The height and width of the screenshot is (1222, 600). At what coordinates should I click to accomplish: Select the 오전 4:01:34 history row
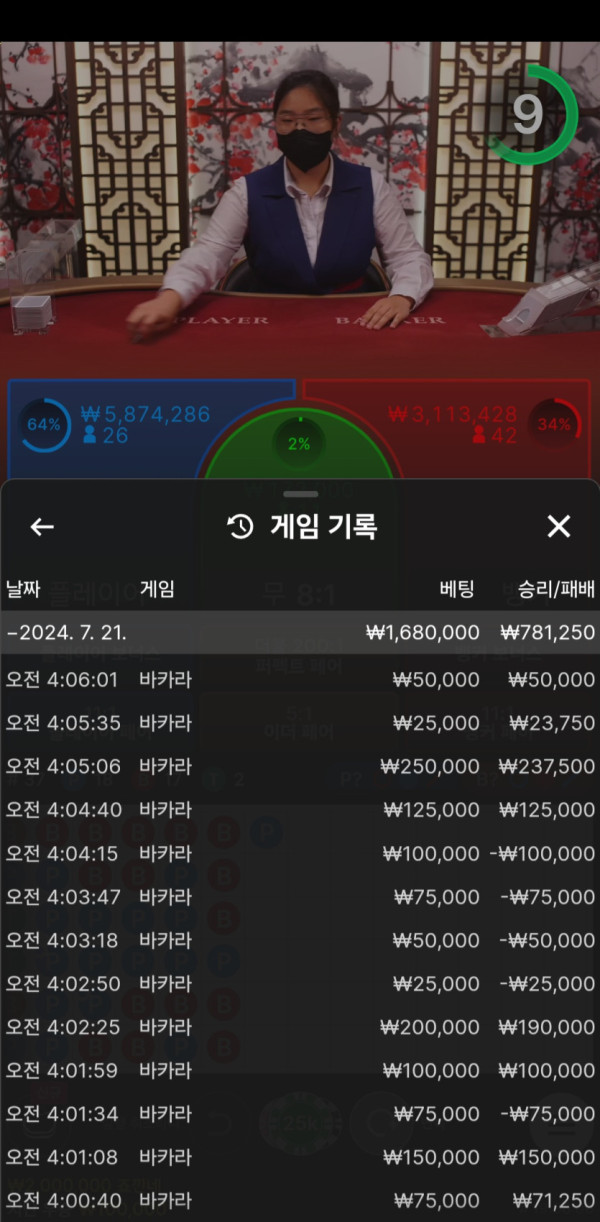300,1114
